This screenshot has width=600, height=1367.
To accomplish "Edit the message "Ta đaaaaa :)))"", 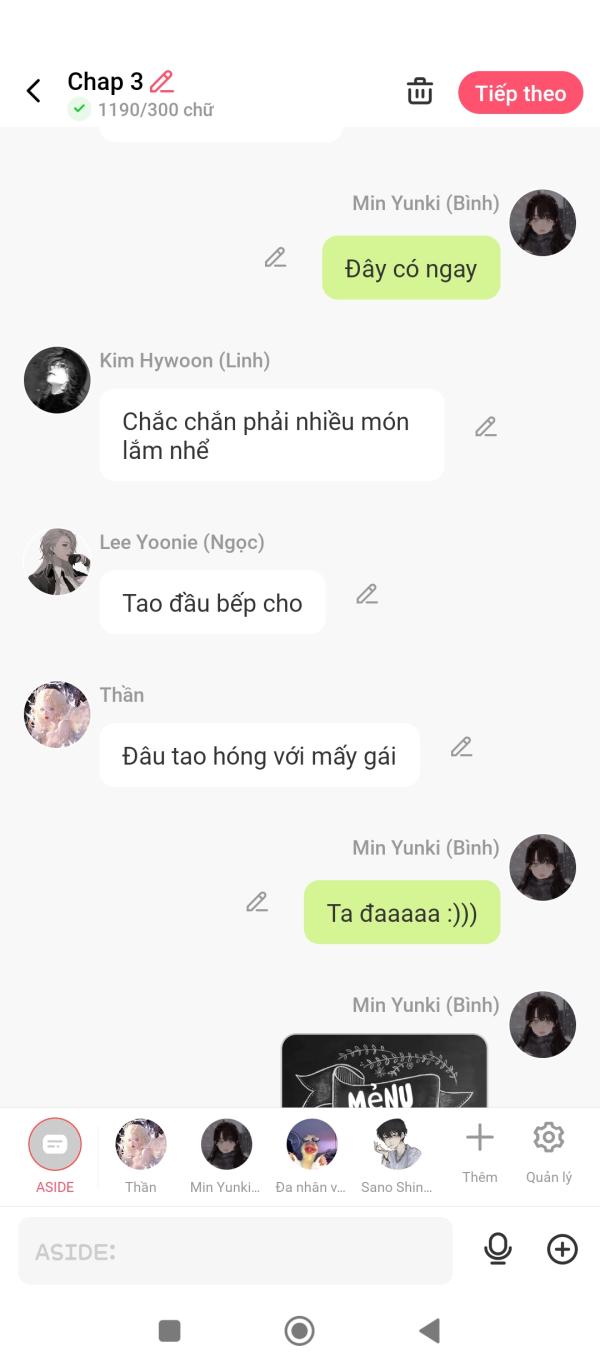I will tap(257, 902).
